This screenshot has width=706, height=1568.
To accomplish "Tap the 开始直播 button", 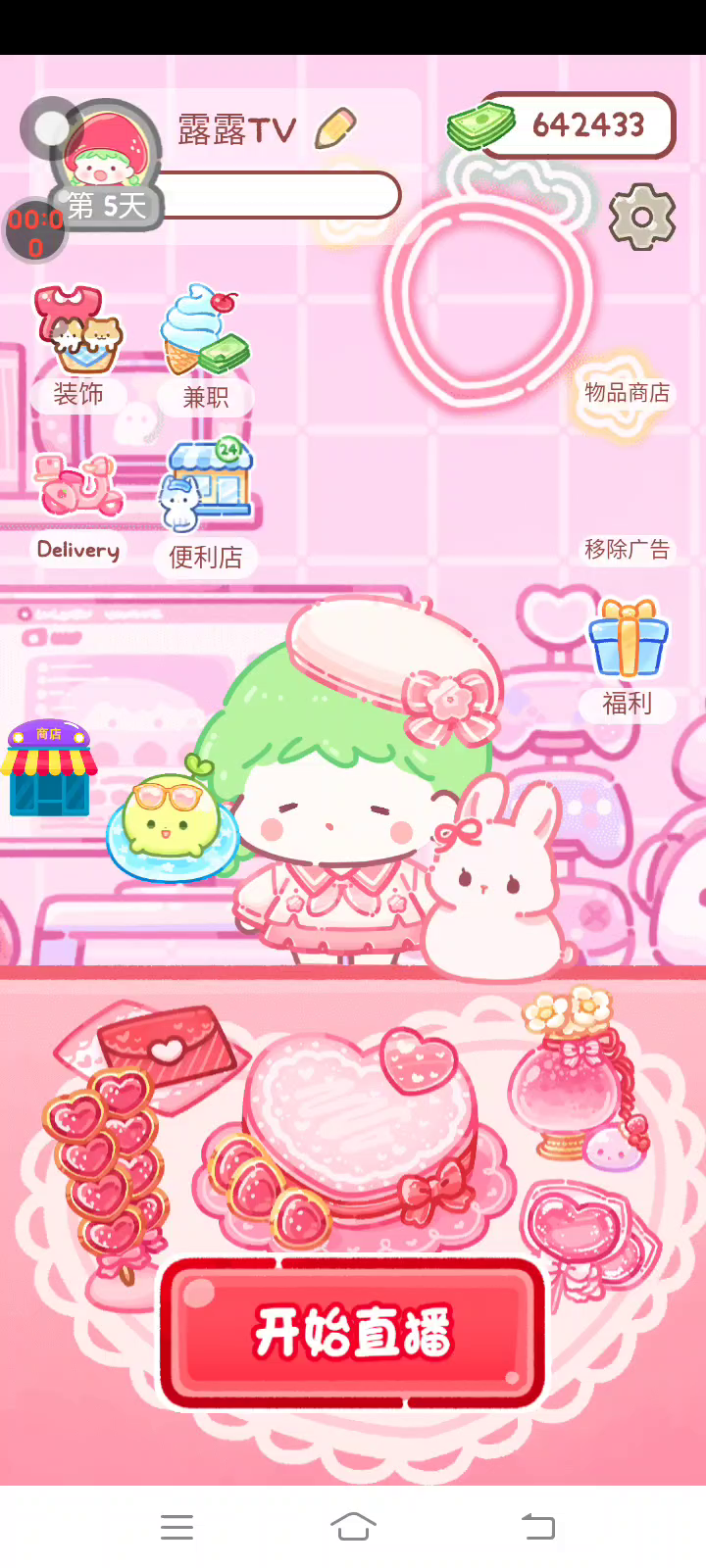I will 352,1333.
